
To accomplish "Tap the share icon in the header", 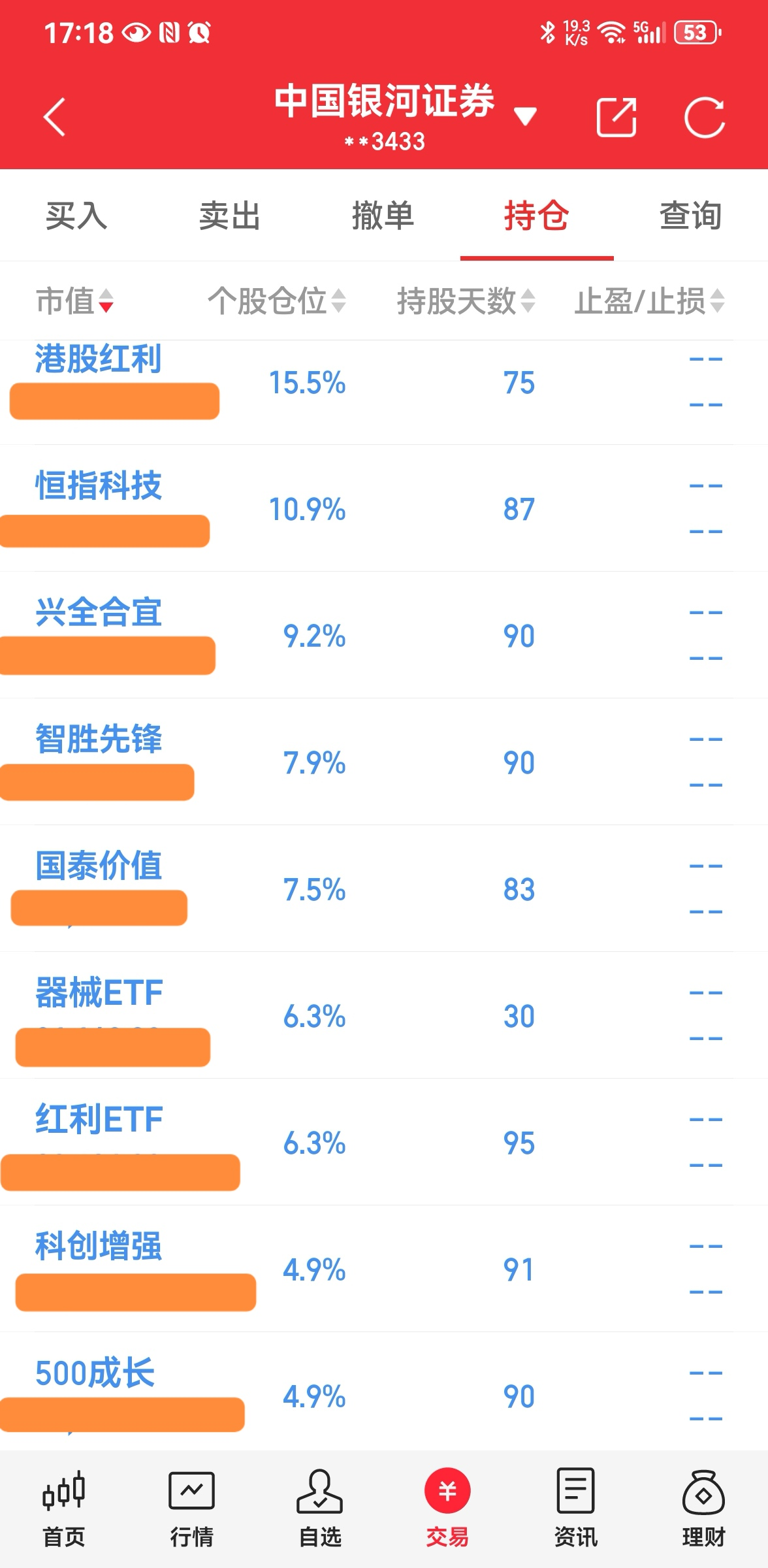I will click(x=616, y=118).
